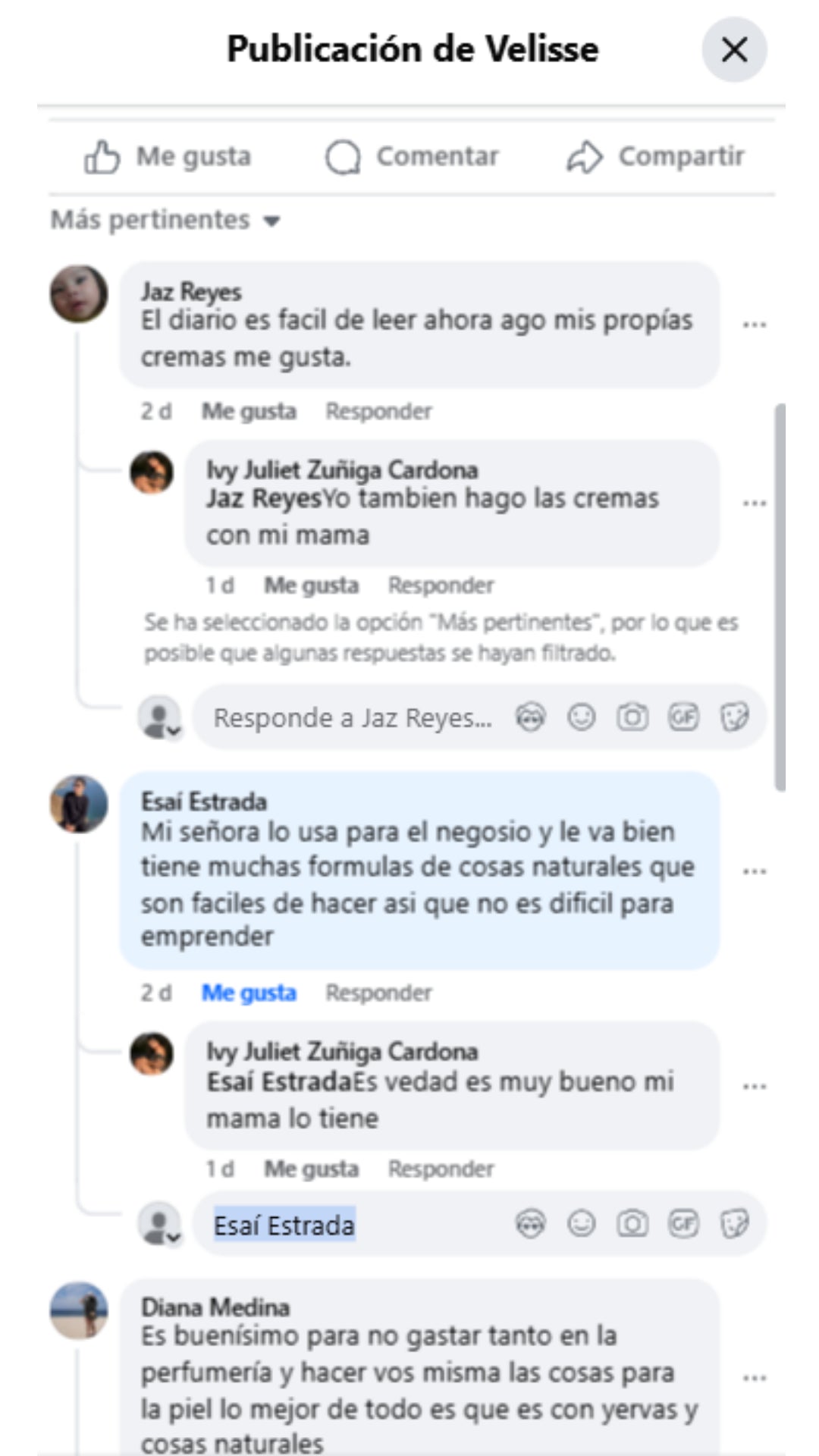Reply to Jaz Reyes' comment

click(x=378, y=411)
